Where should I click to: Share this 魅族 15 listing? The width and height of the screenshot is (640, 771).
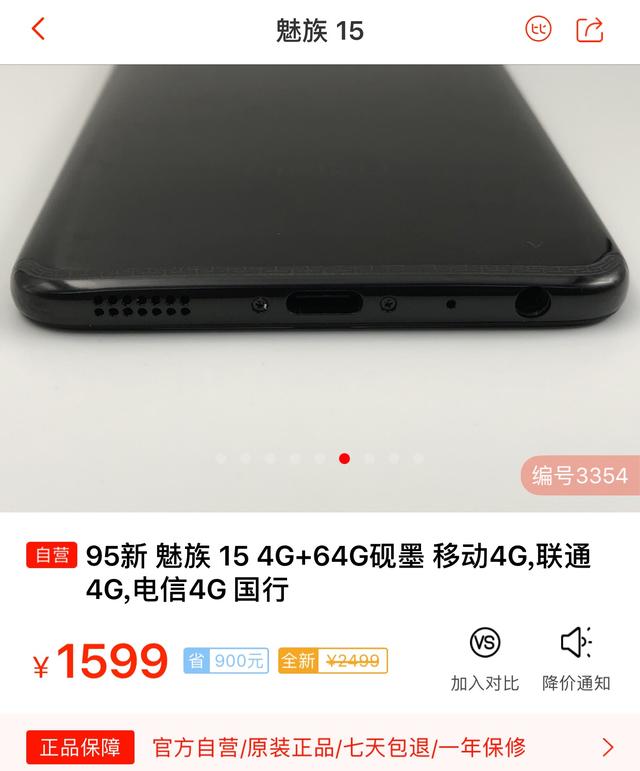click(591, 30)
